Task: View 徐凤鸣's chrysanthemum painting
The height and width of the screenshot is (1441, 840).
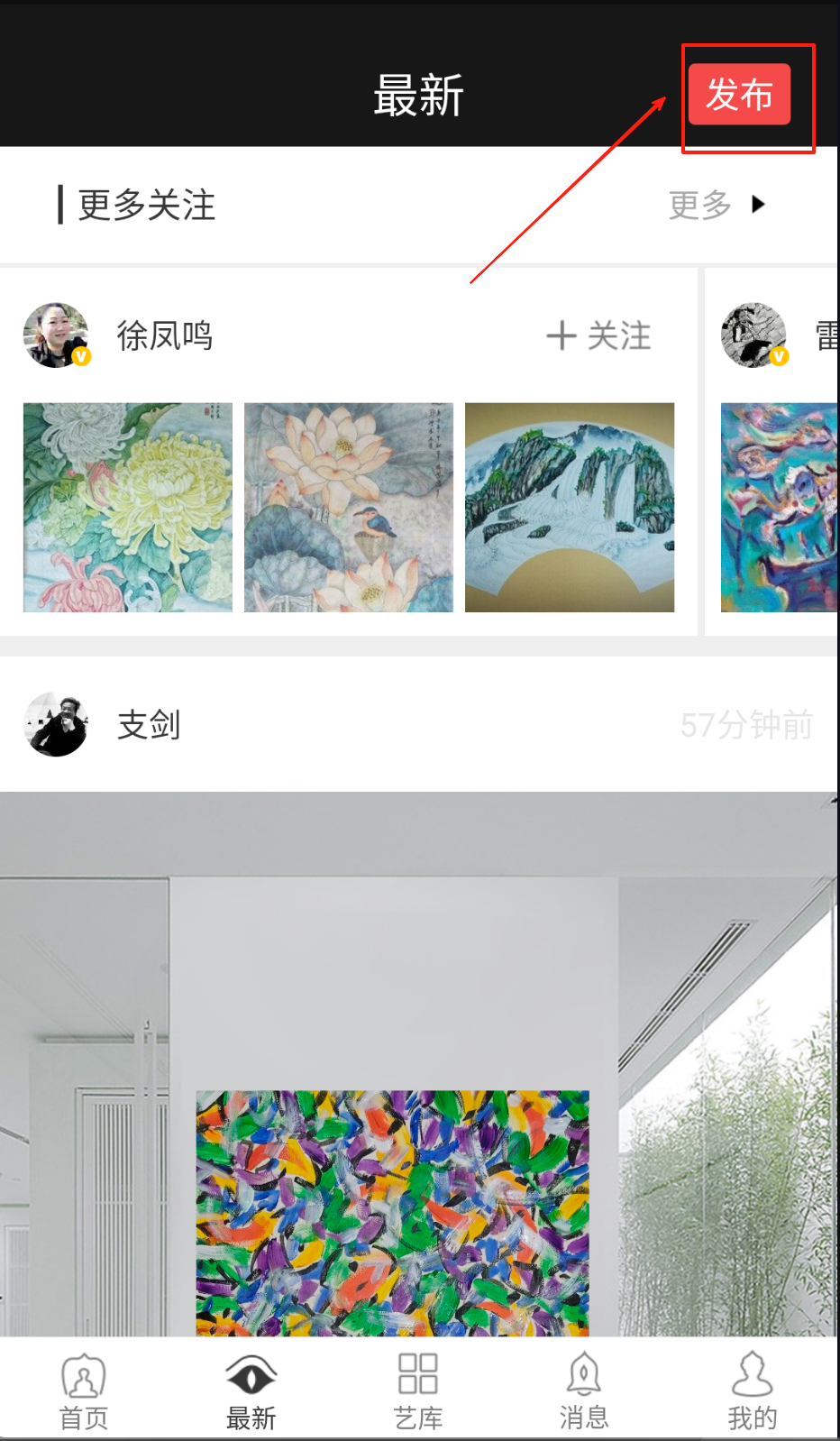Action: coord(127,507)
